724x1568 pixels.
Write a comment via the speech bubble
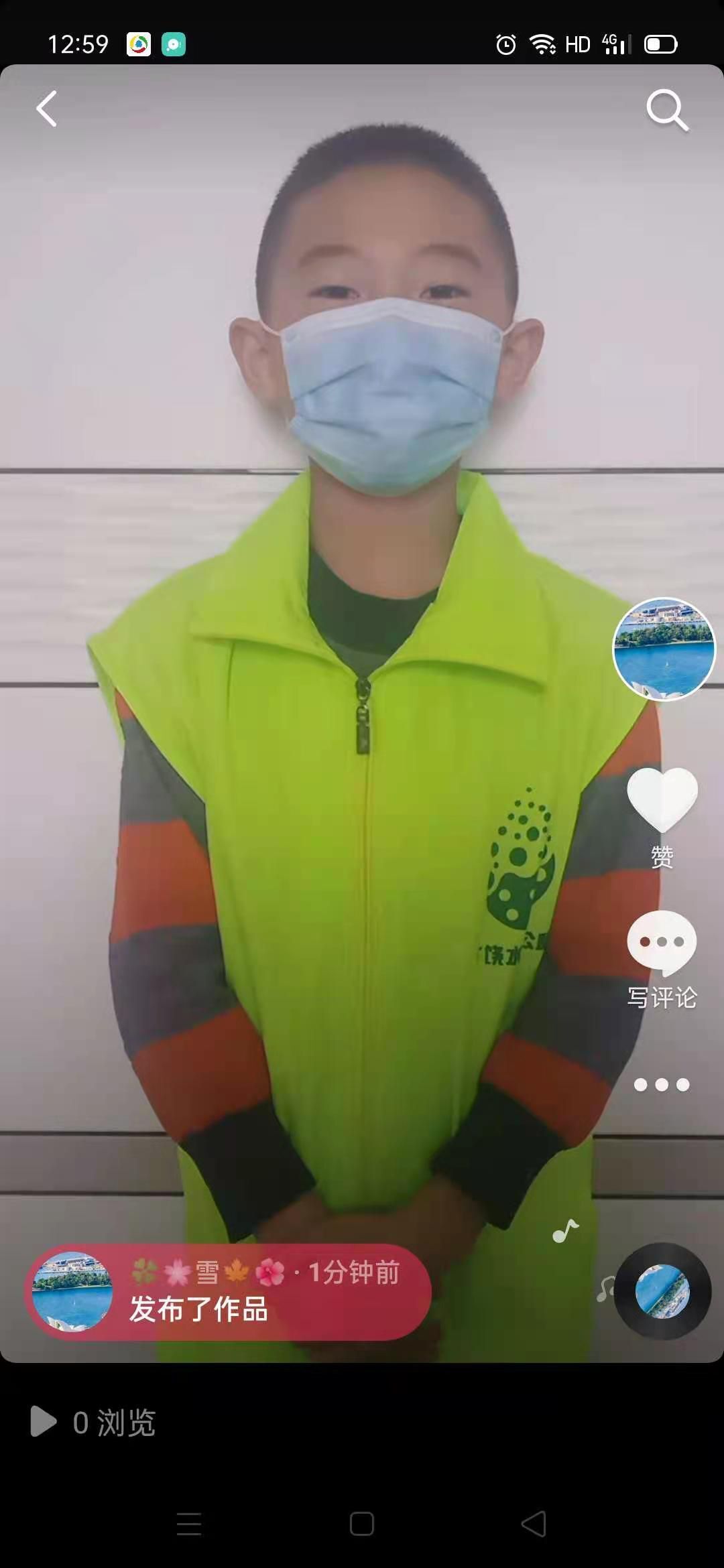tap(662, 943)
